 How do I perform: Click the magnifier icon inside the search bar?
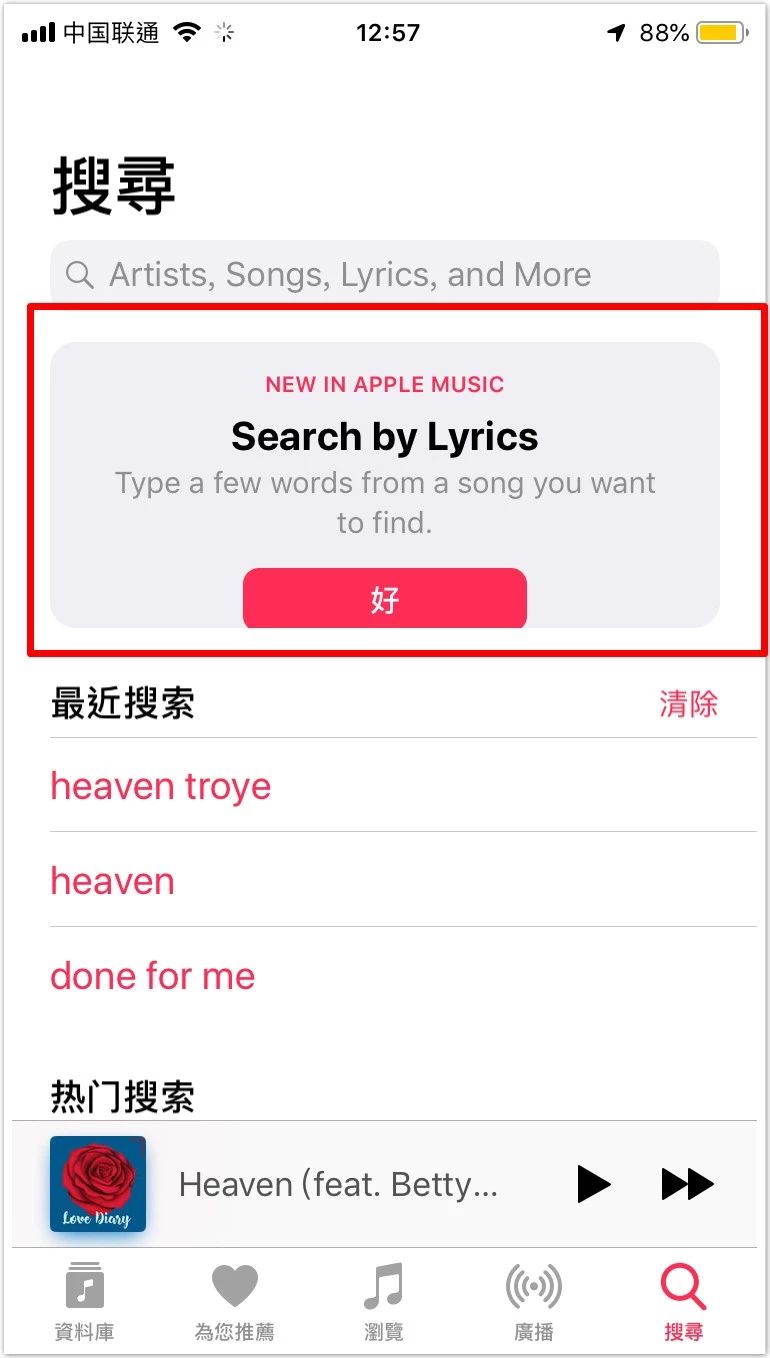point(79,275)
